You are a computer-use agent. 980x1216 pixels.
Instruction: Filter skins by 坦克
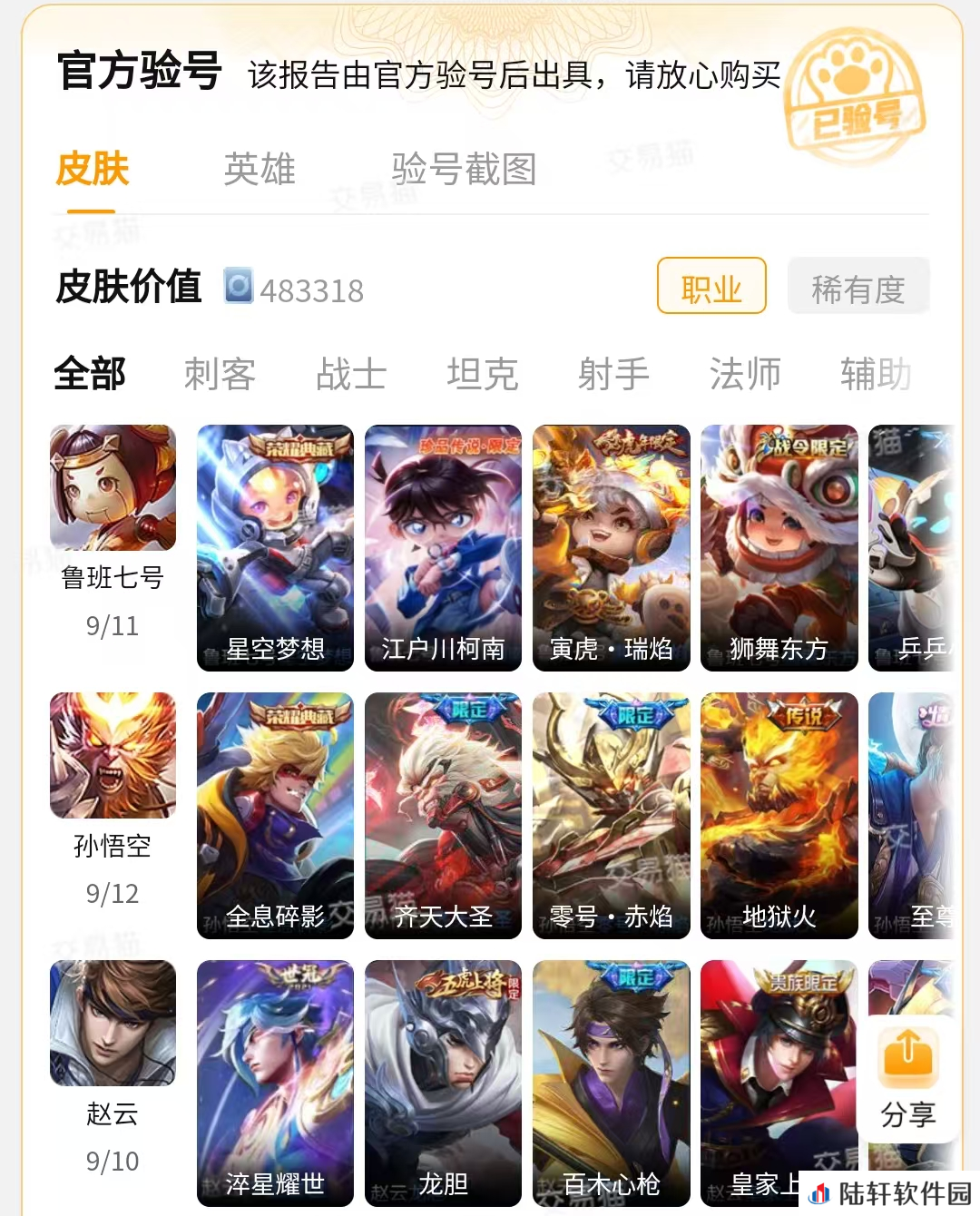click(x=483, y=374)
